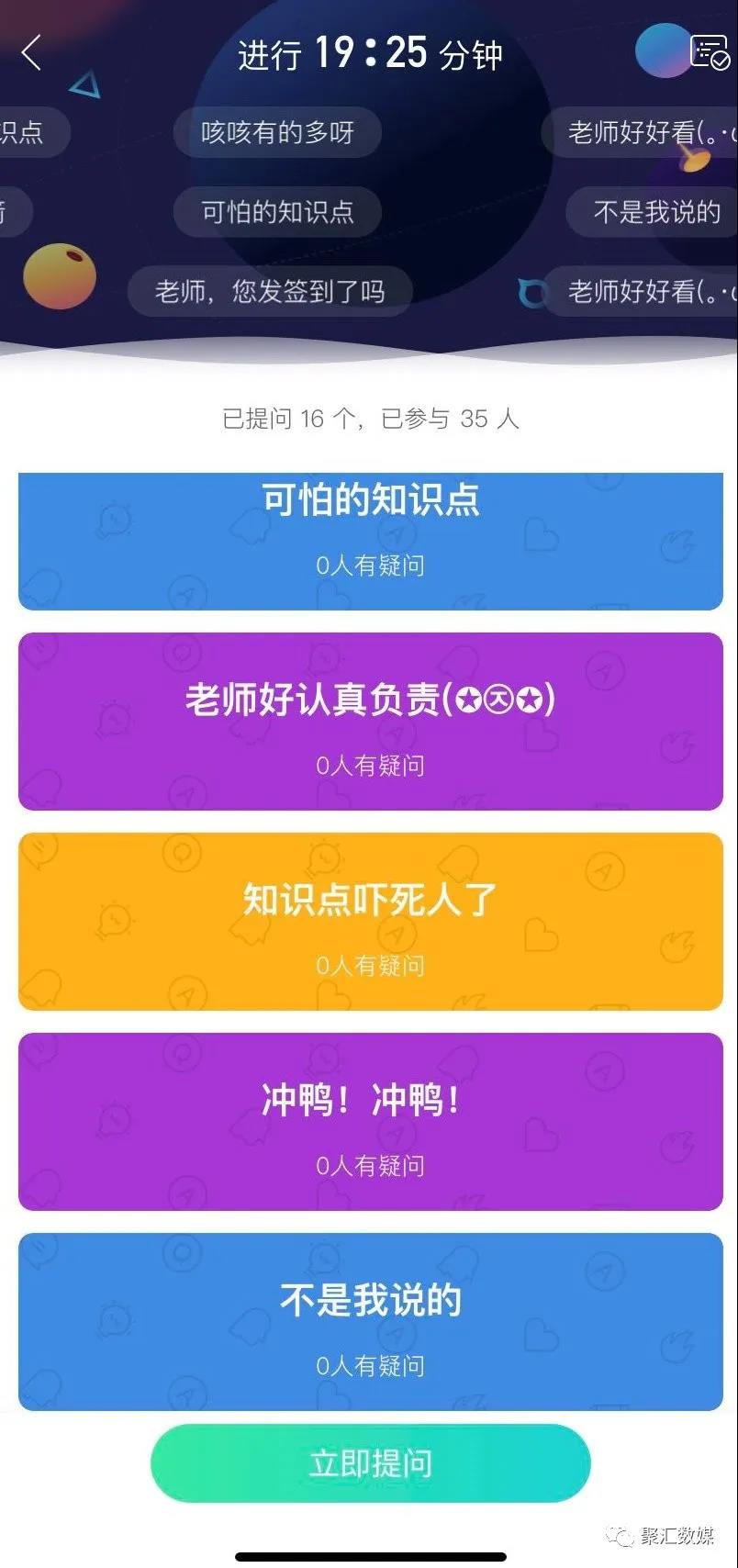Go back using the top arrow
738x1568 pixels.
[32, 53]
